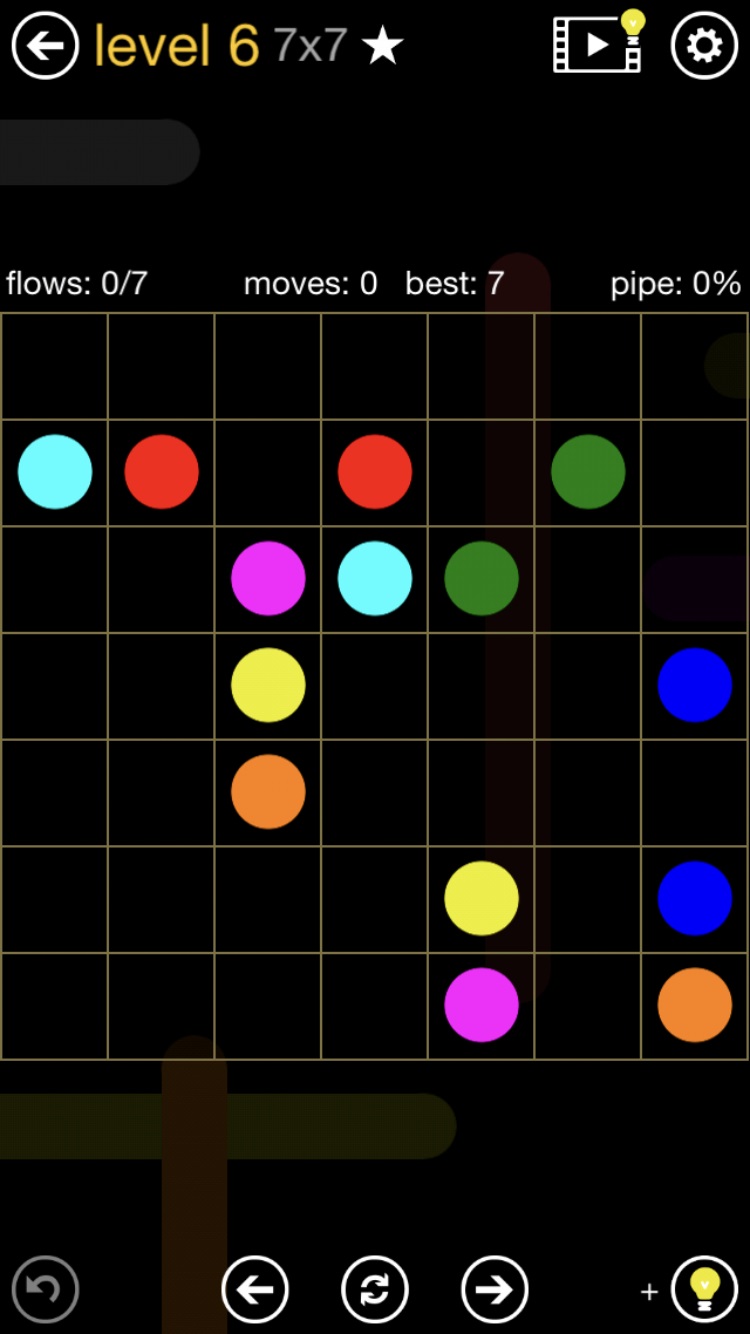Go back using the top-left arrow

(x=45, y=45)
